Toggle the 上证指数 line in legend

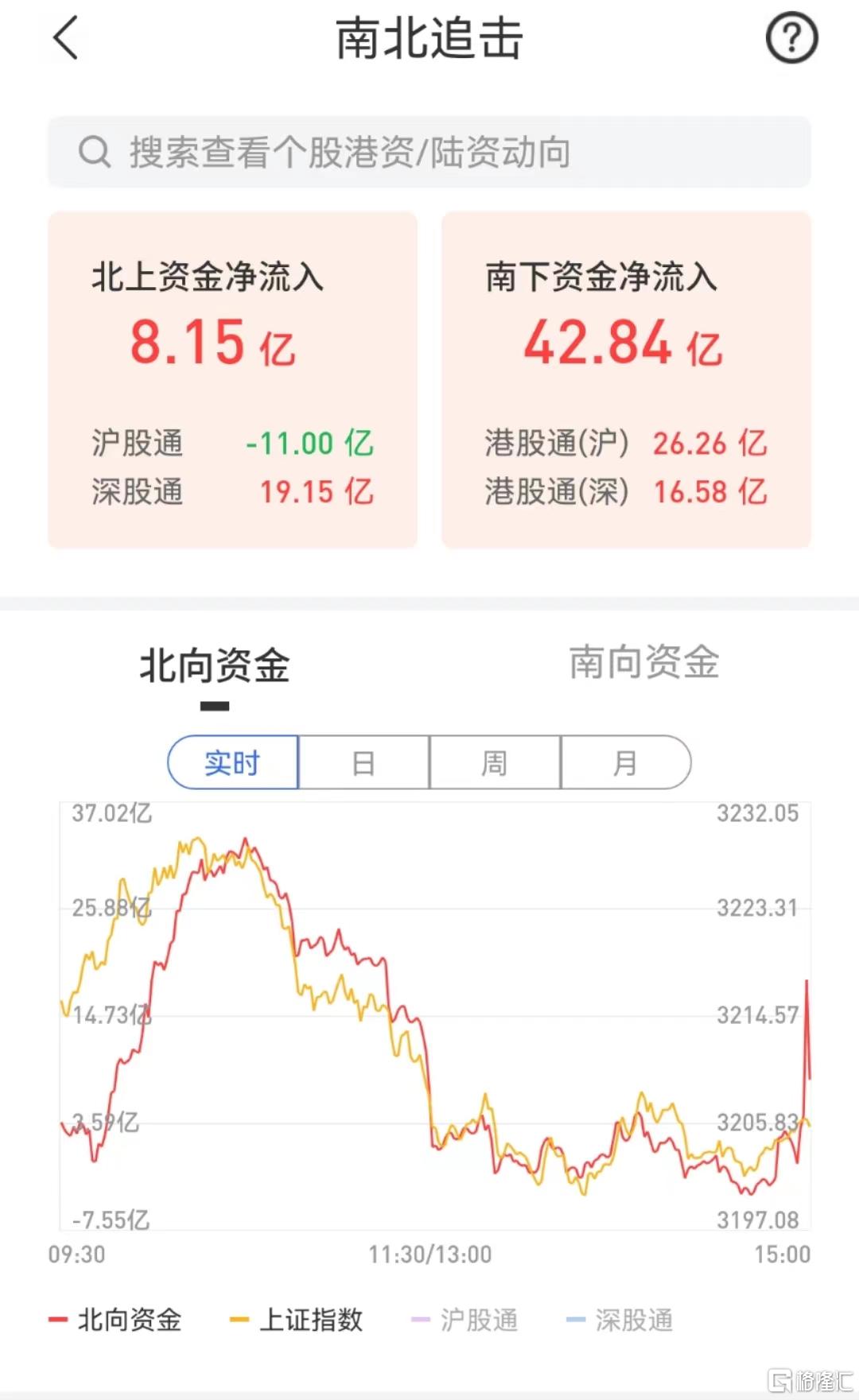pos(296,1320)
